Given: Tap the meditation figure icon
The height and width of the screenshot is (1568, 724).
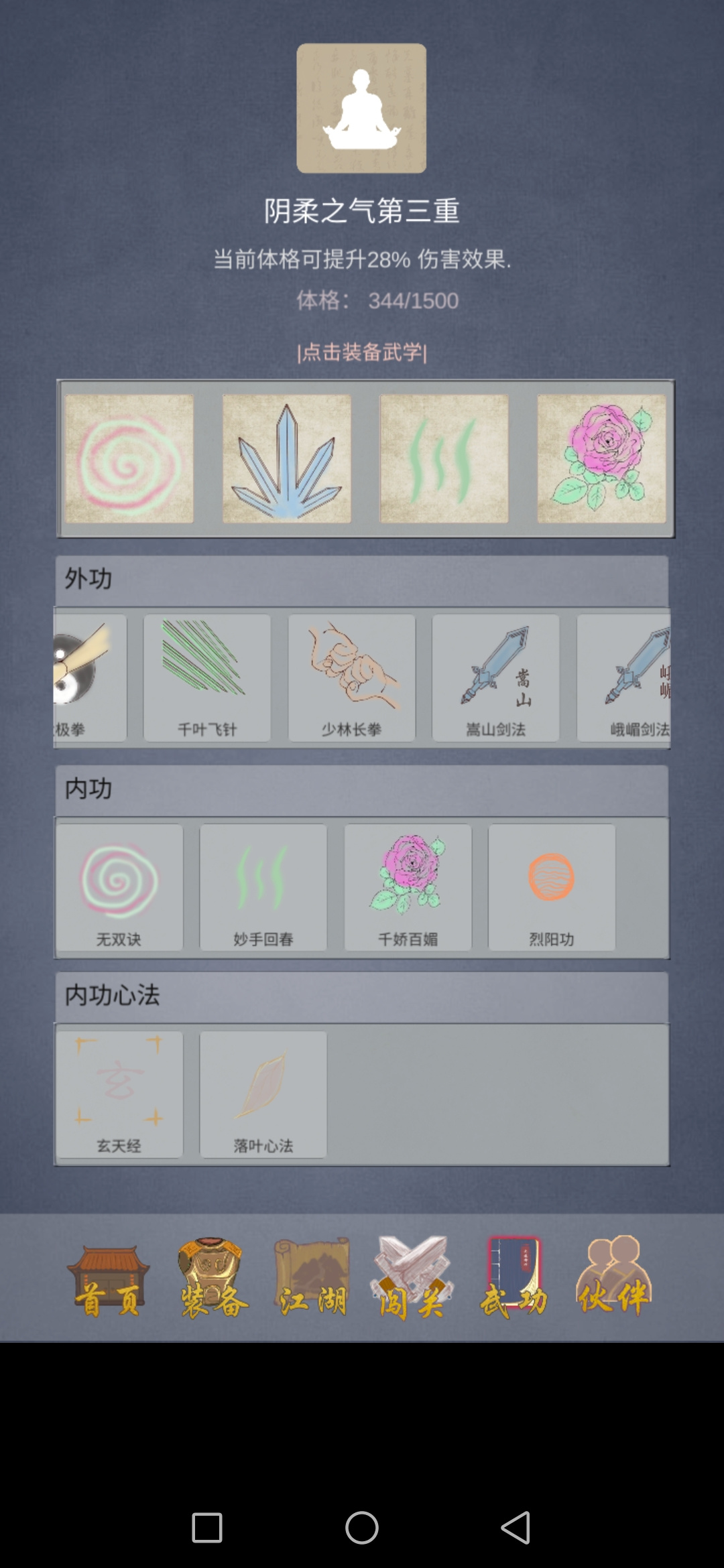Looking at the screenshot, I should coord(361,109).
